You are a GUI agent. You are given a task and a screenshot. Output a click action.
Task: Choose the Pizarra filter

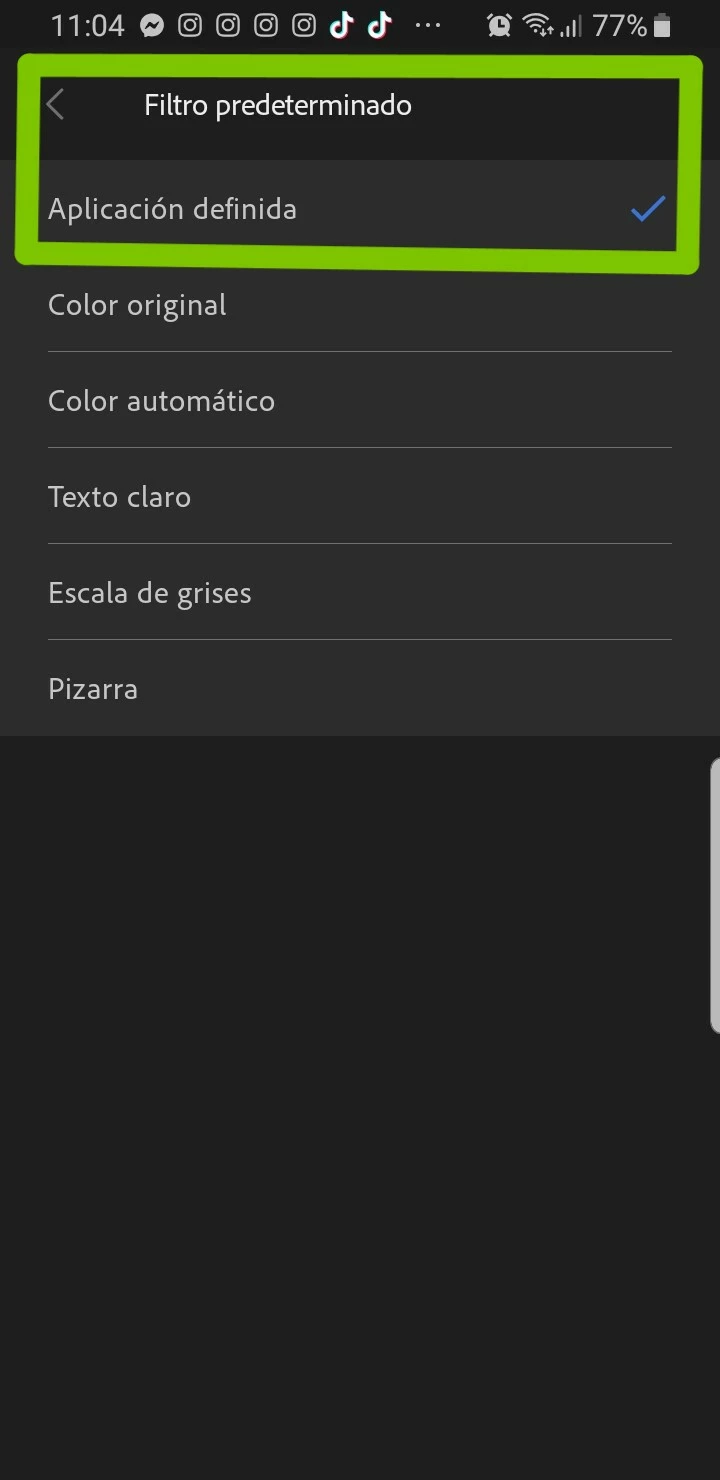point(93,689)
